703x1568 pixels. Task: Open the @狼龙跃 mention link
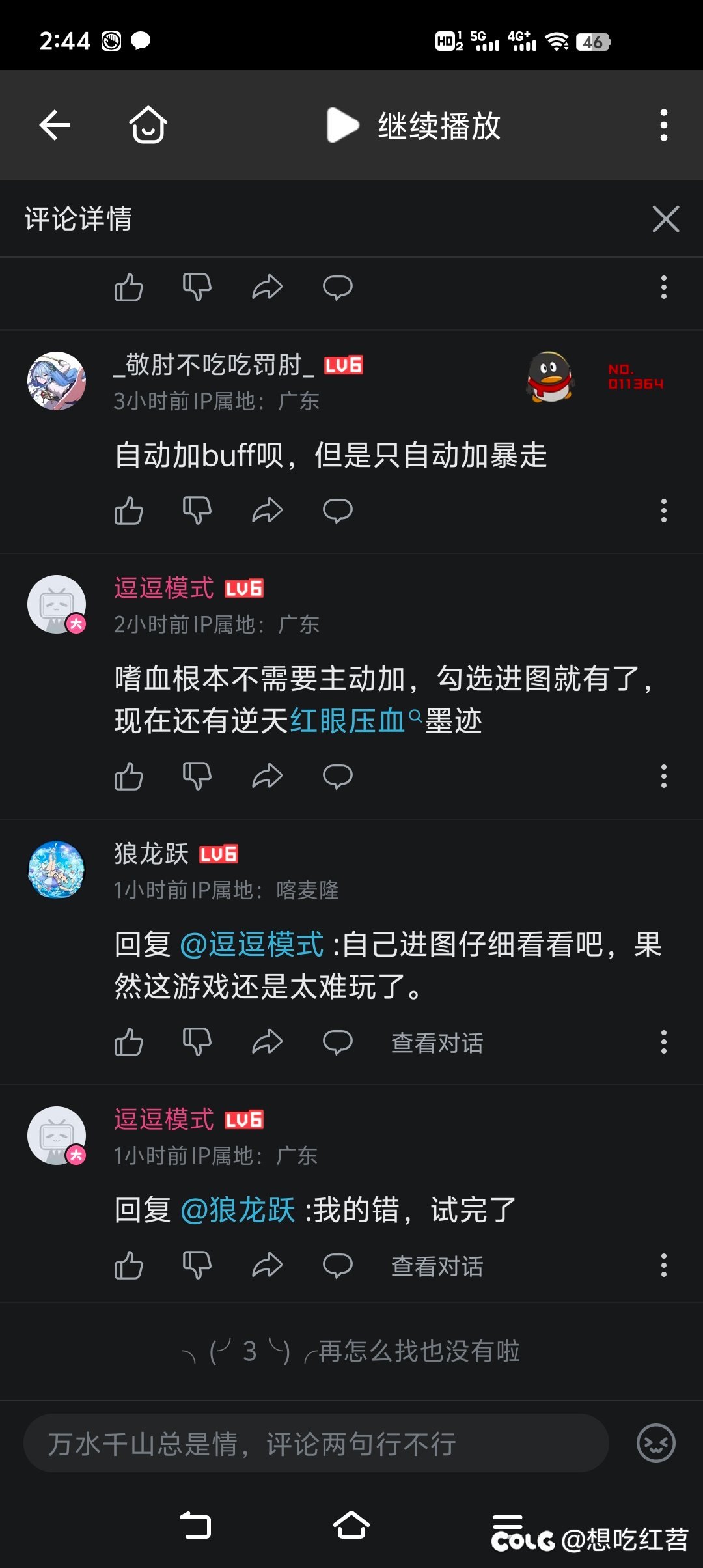pos(237,1210)
